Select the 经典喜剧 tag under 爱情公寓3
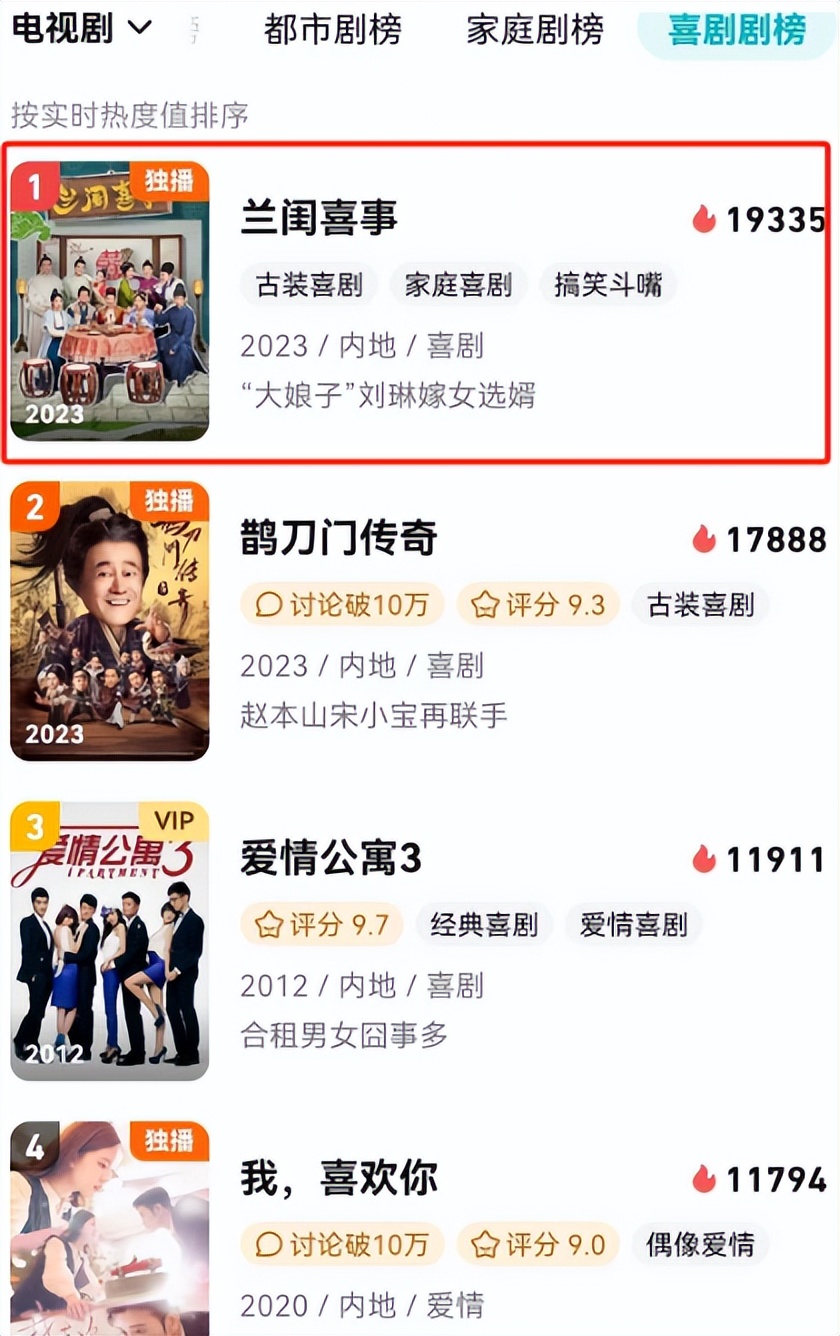This screenshot has height=1336, width=840. click(483, 924)
